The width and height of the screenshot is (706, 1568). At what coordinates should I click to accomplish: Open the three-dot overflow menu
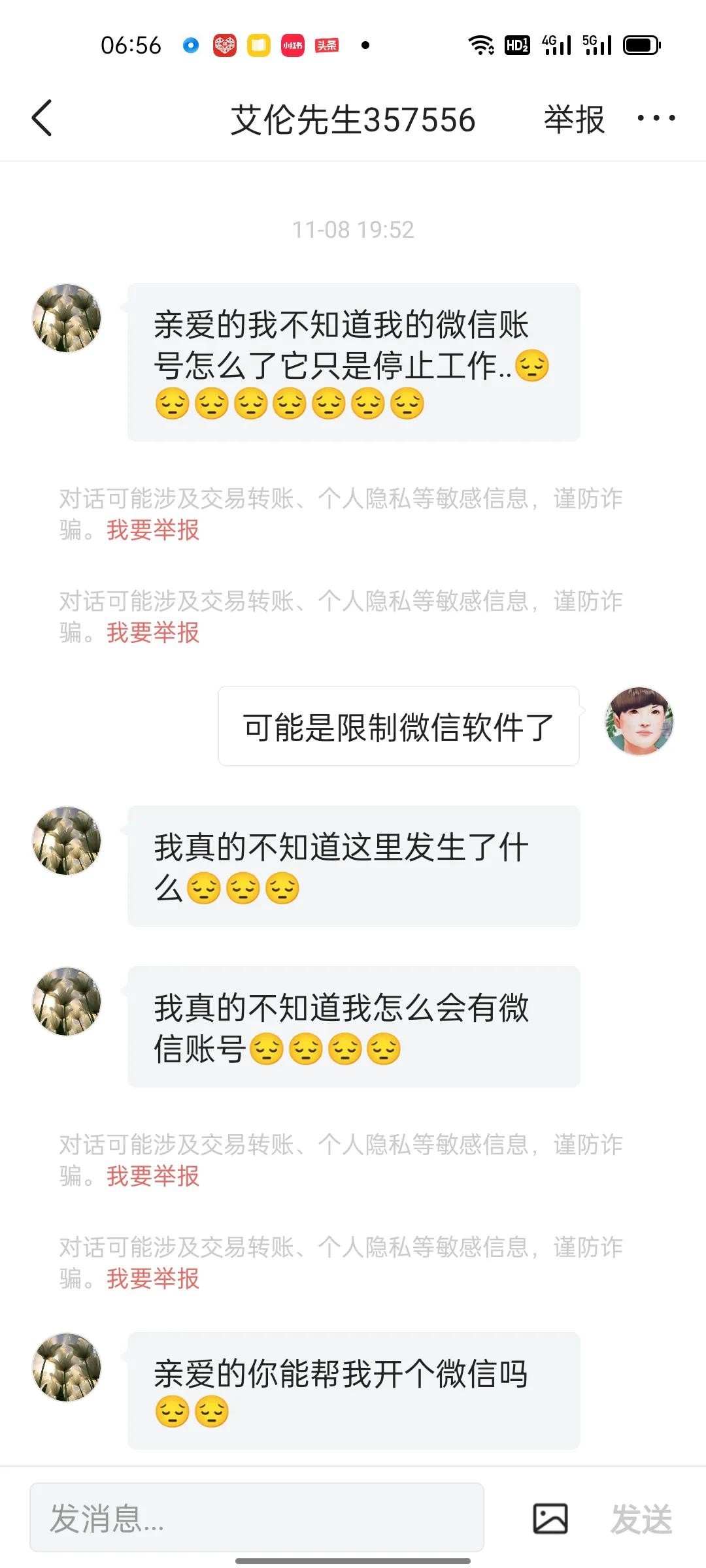coord(656,118)
